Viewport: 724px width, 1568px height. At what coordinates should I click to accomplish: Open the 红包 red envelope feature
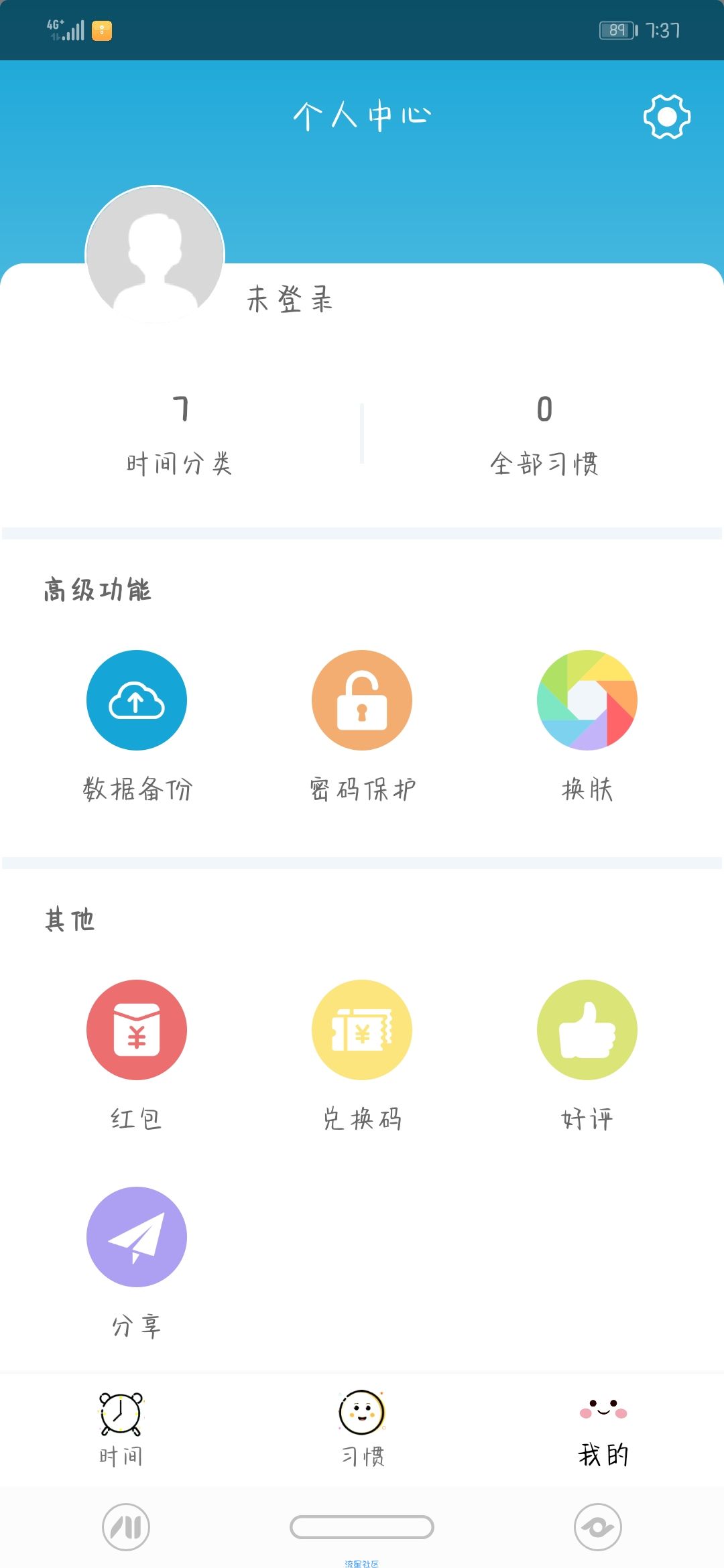[x=137, y=1057]
